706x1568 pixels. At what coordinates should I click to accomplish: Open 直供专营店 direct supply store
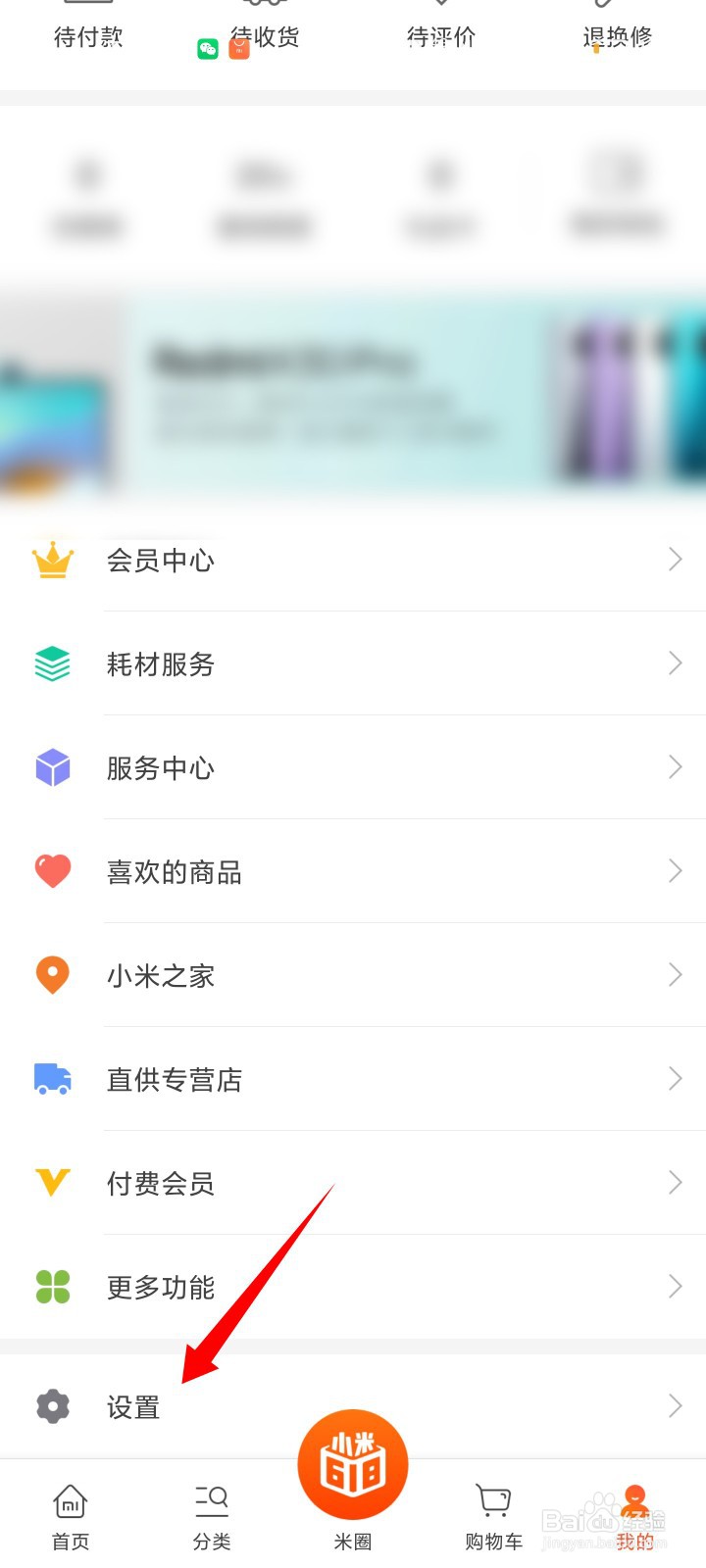353,1080
